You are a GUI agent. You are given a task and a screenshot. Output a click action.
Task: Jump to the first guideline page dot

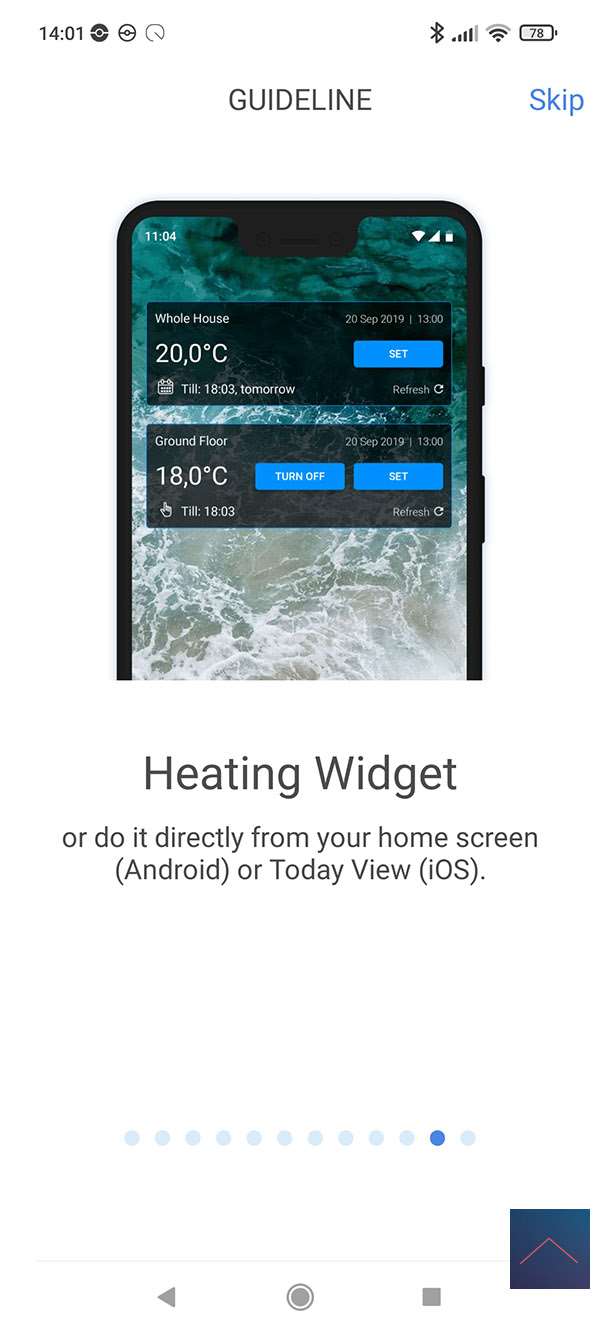click(132, 1138)
